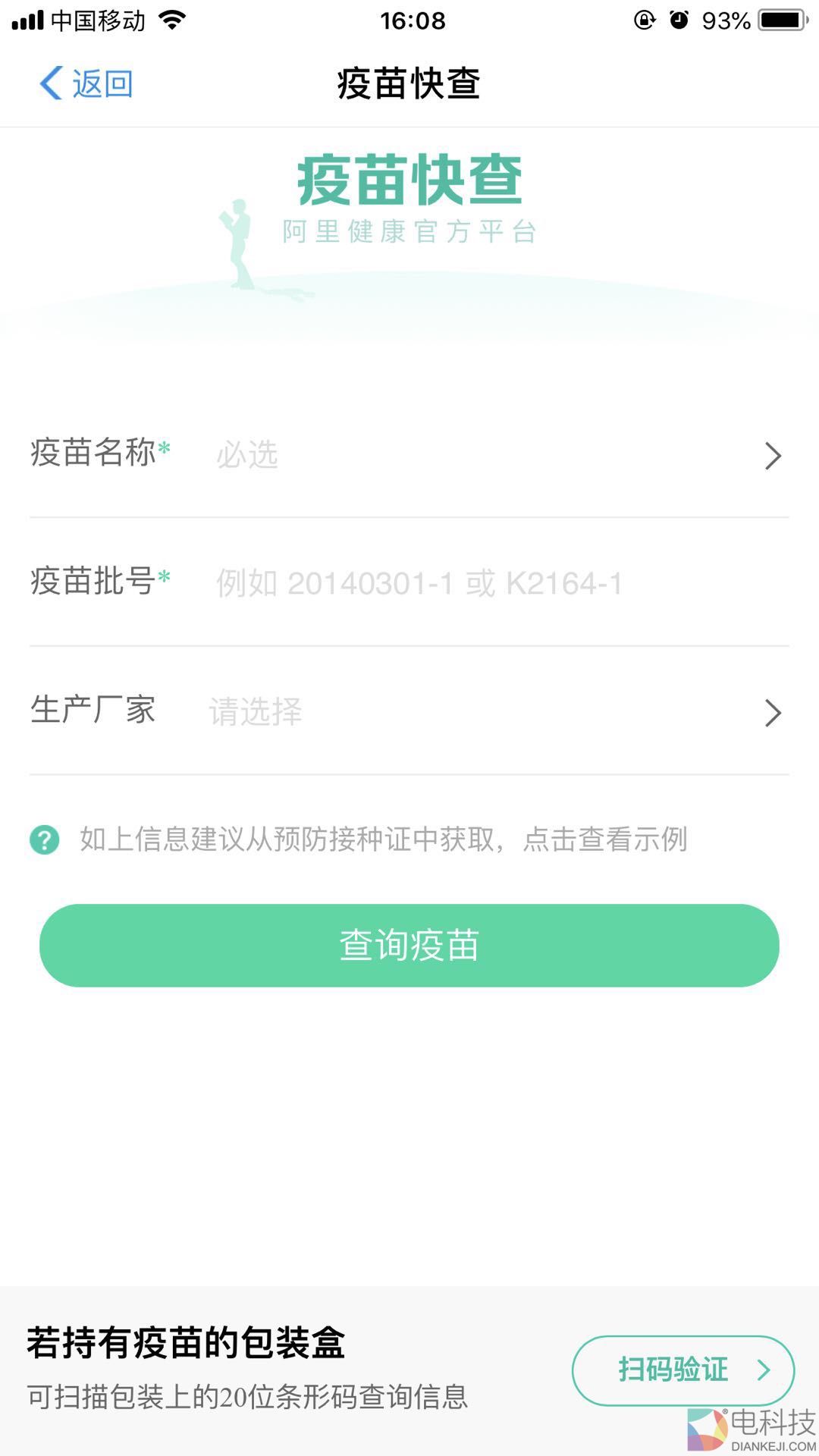Expand the 疫苗名称 selection row
The image size is (819, 1456).
pos(409,453)
